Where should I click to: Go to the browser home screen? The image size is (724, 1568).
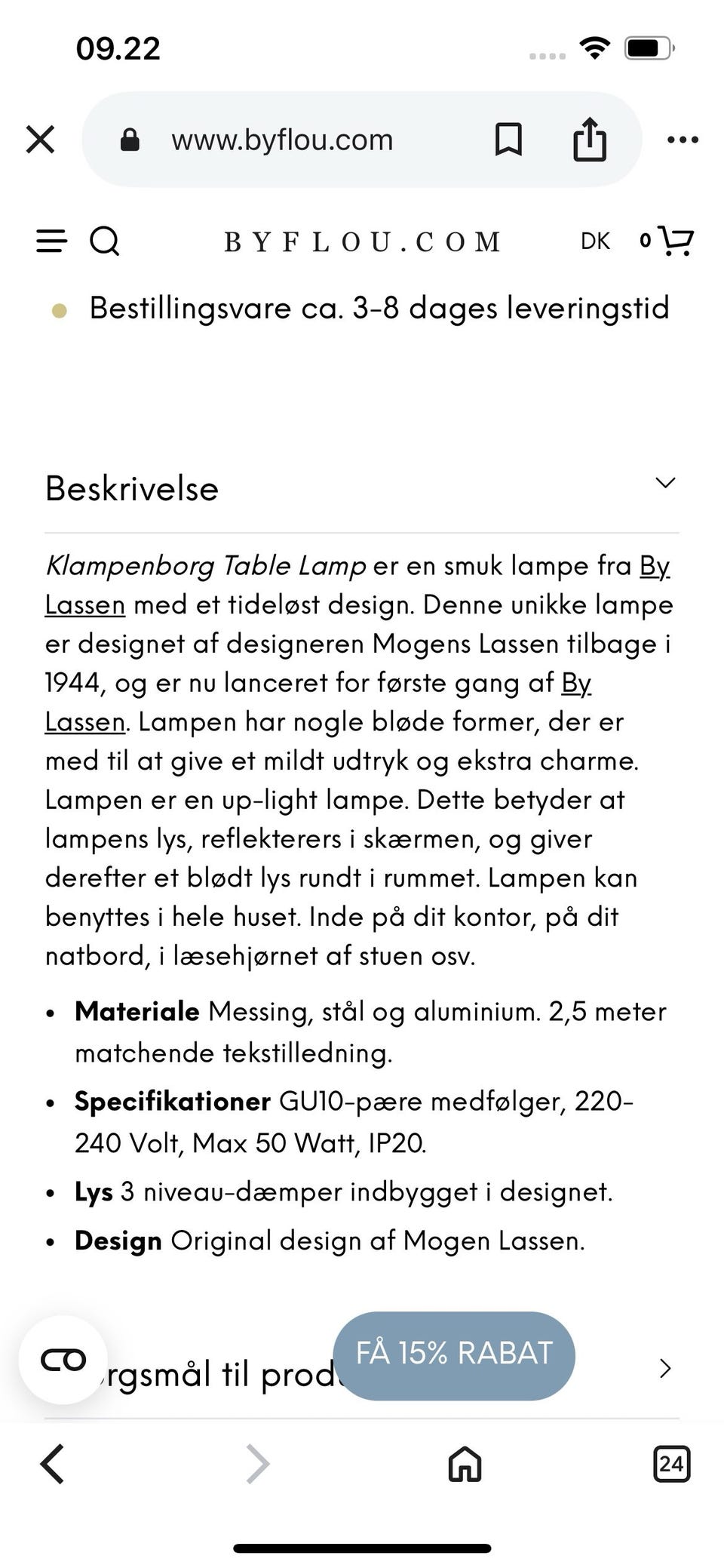pyautogui.click(x=463, y=1465)
